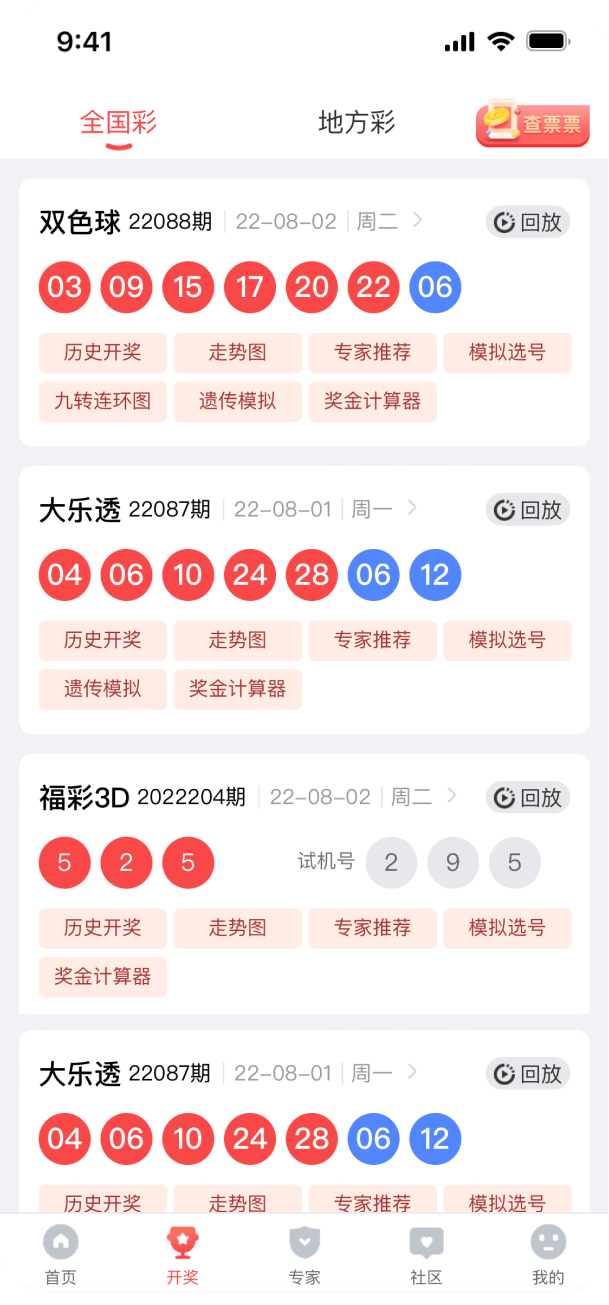Open the 查票票 ticket checker
609x1305 pixels.
pyautogui.click(x=531, y=125)
